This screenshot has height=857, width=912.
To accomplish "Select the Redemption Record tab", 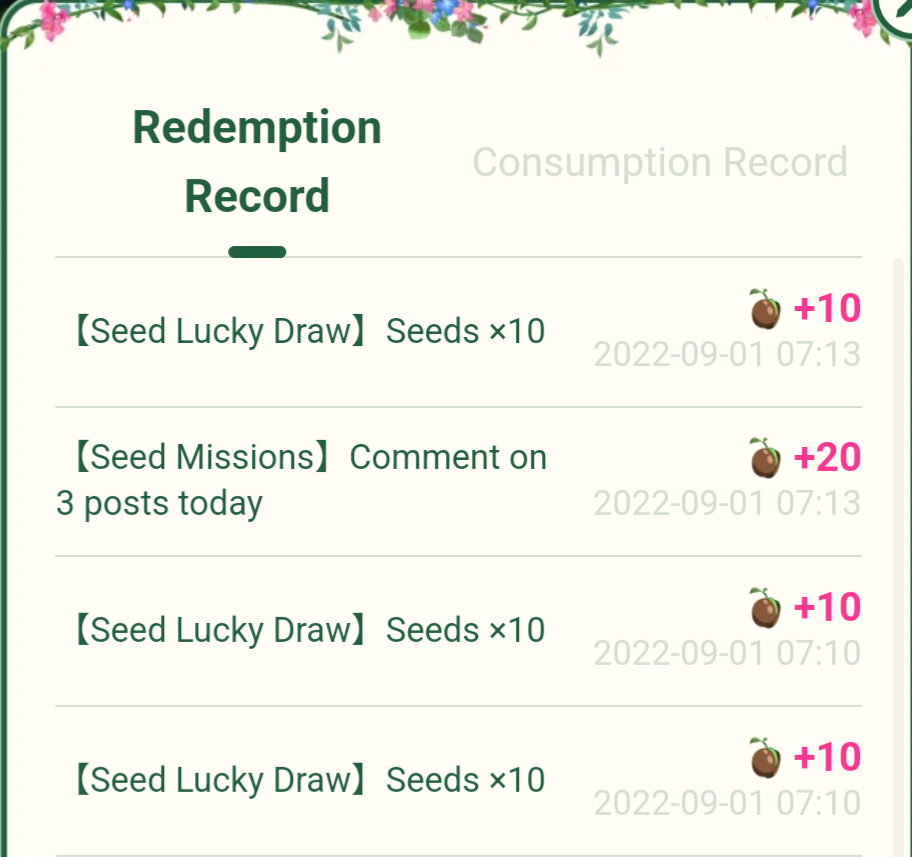I will pos(257,162).
